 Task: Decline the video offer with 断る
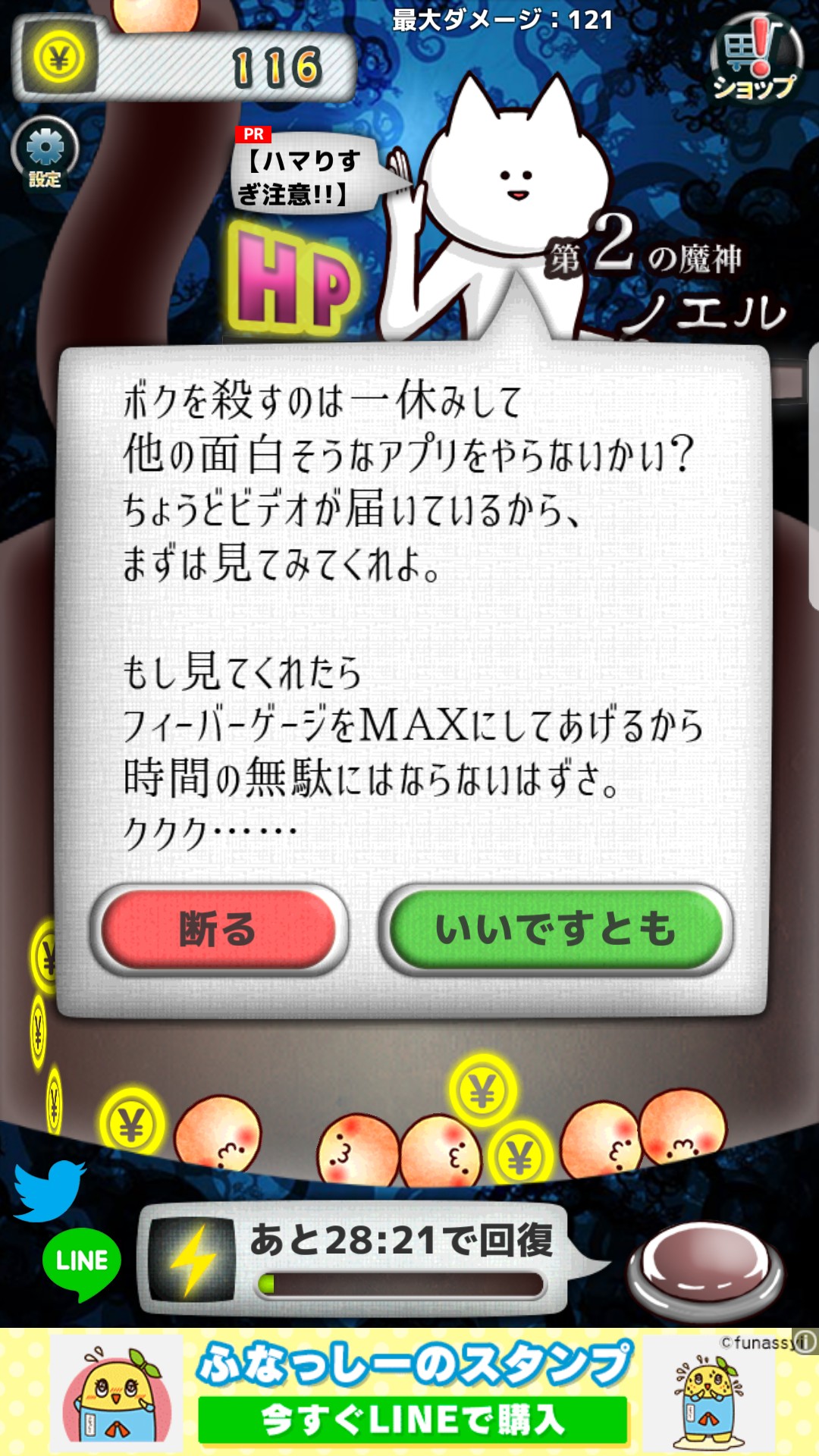coord(218,930)
